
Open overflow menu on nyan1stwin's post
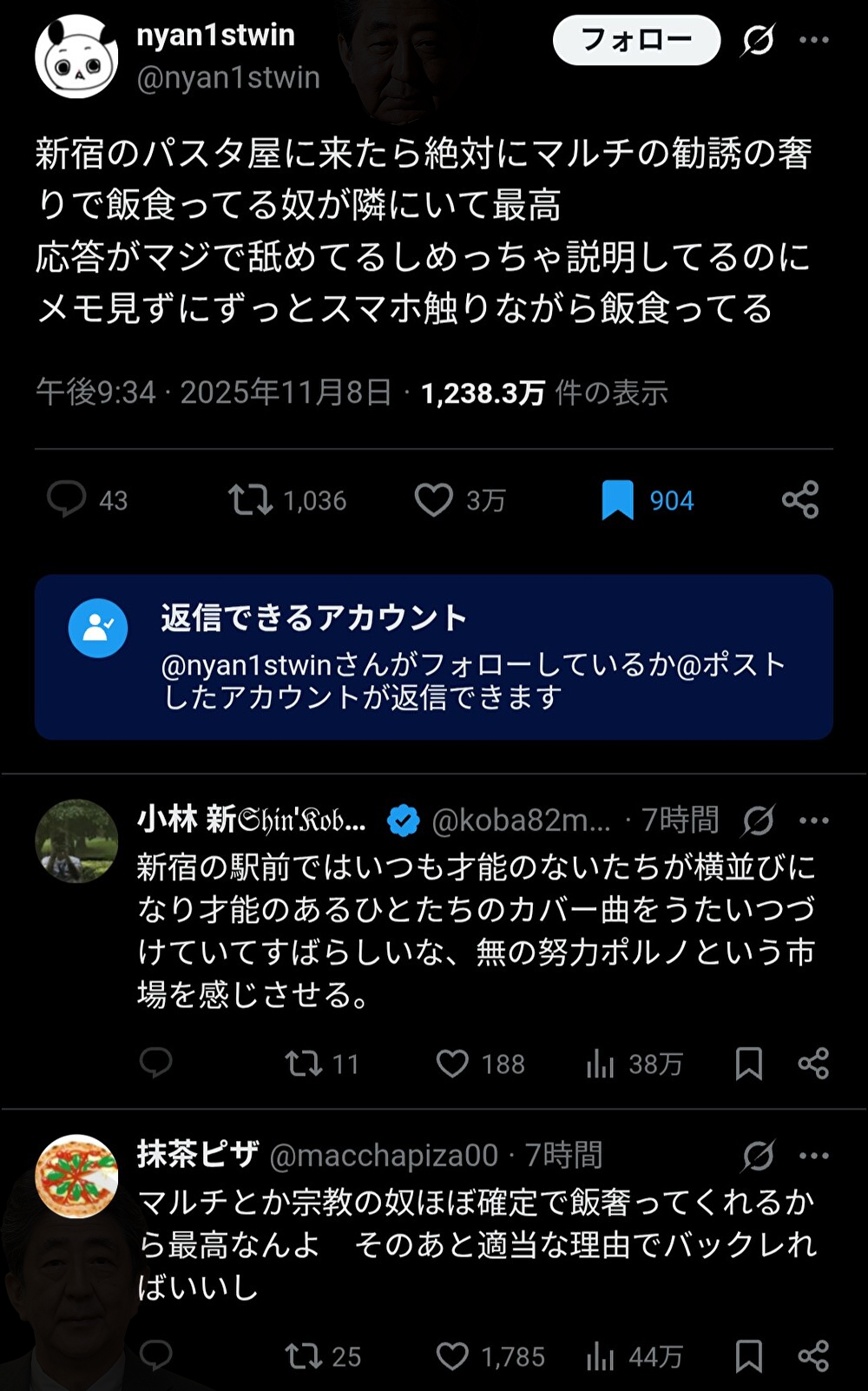(x=813, y=40)
